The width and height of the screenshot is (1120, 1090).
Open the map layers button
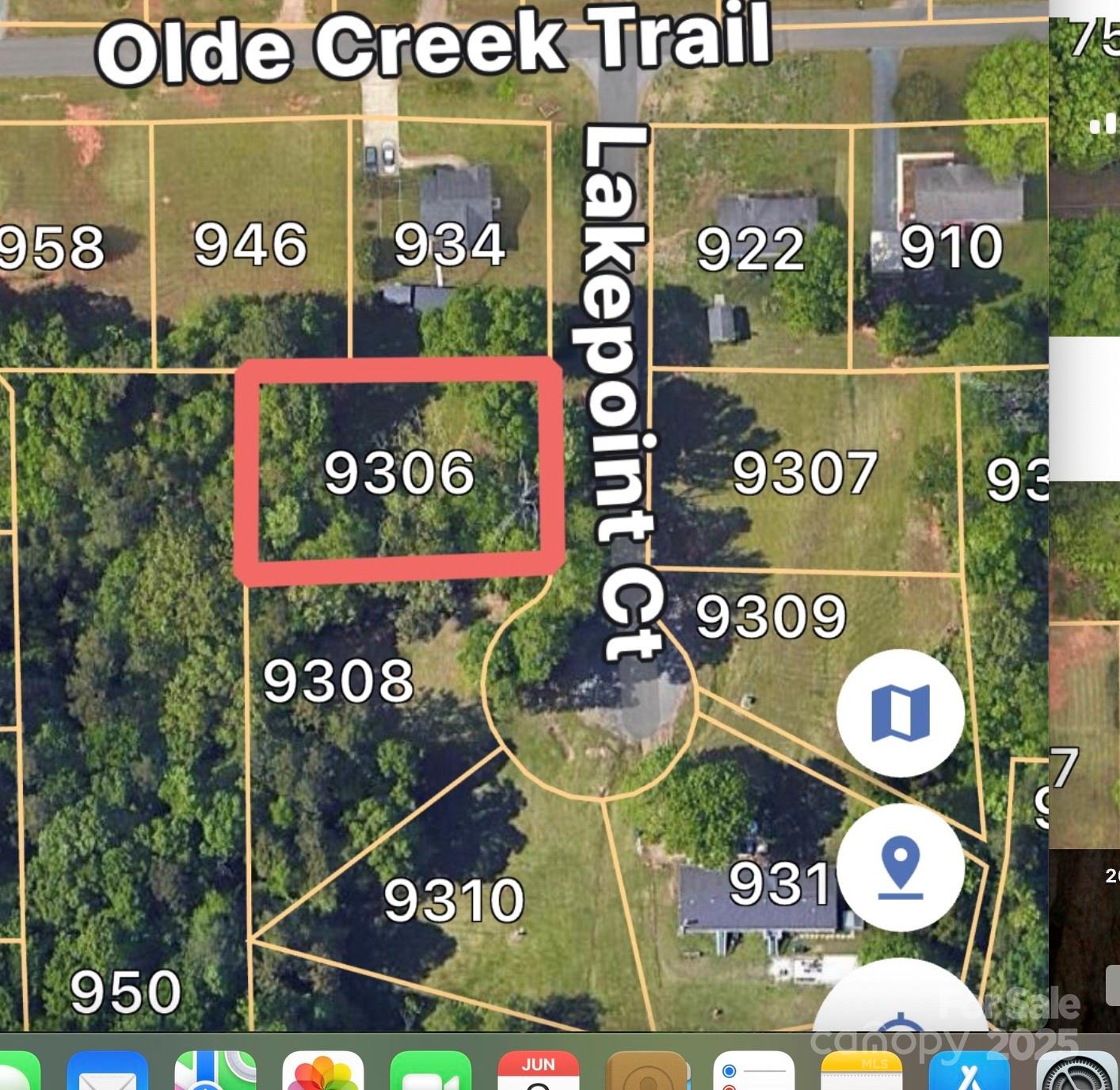tap(900, 712)
